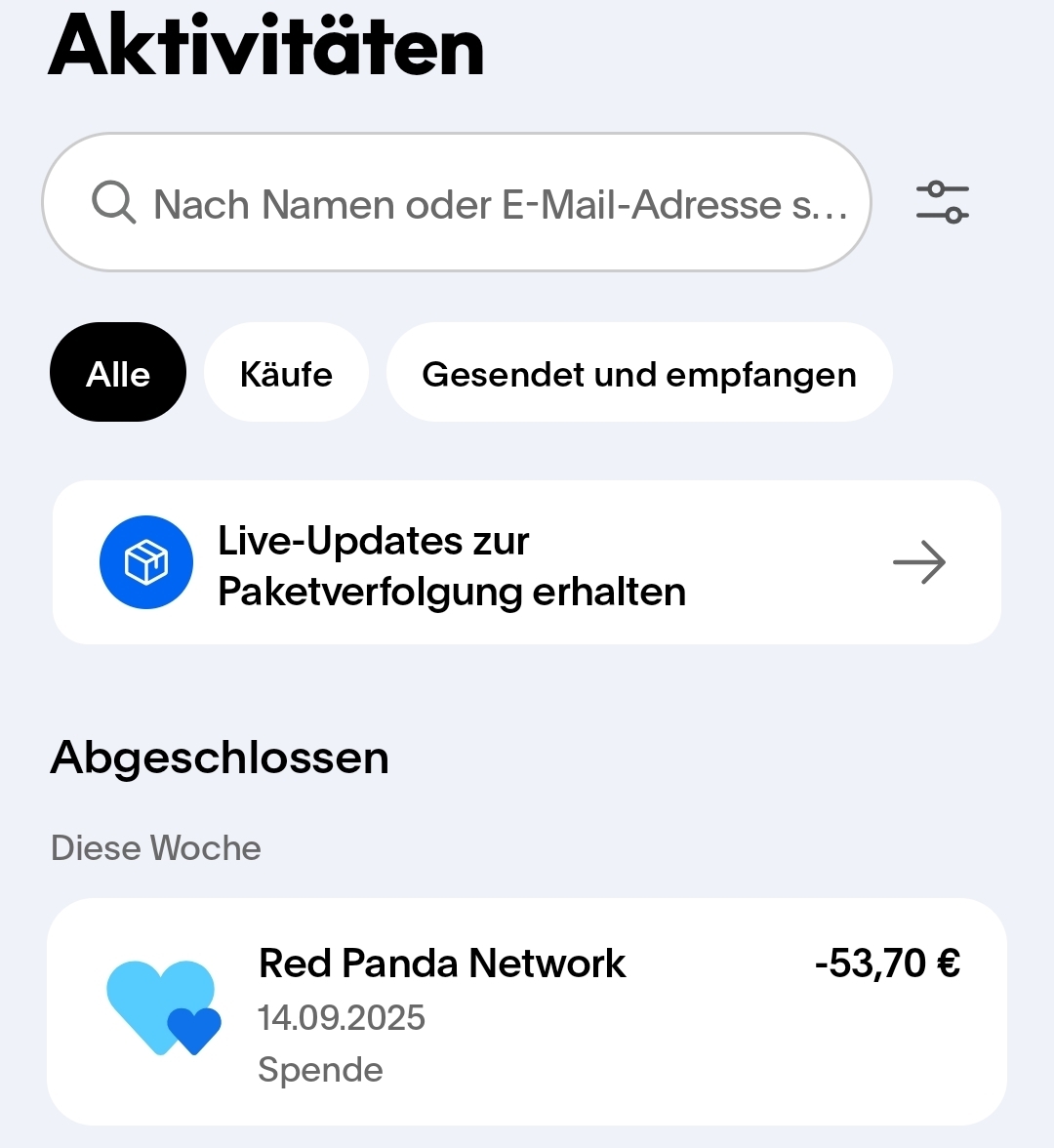Show Gesendet und empfangen activities
Image resolution: width=1054 pixels, height=1148 pixels.
click(x=639, y=373)
